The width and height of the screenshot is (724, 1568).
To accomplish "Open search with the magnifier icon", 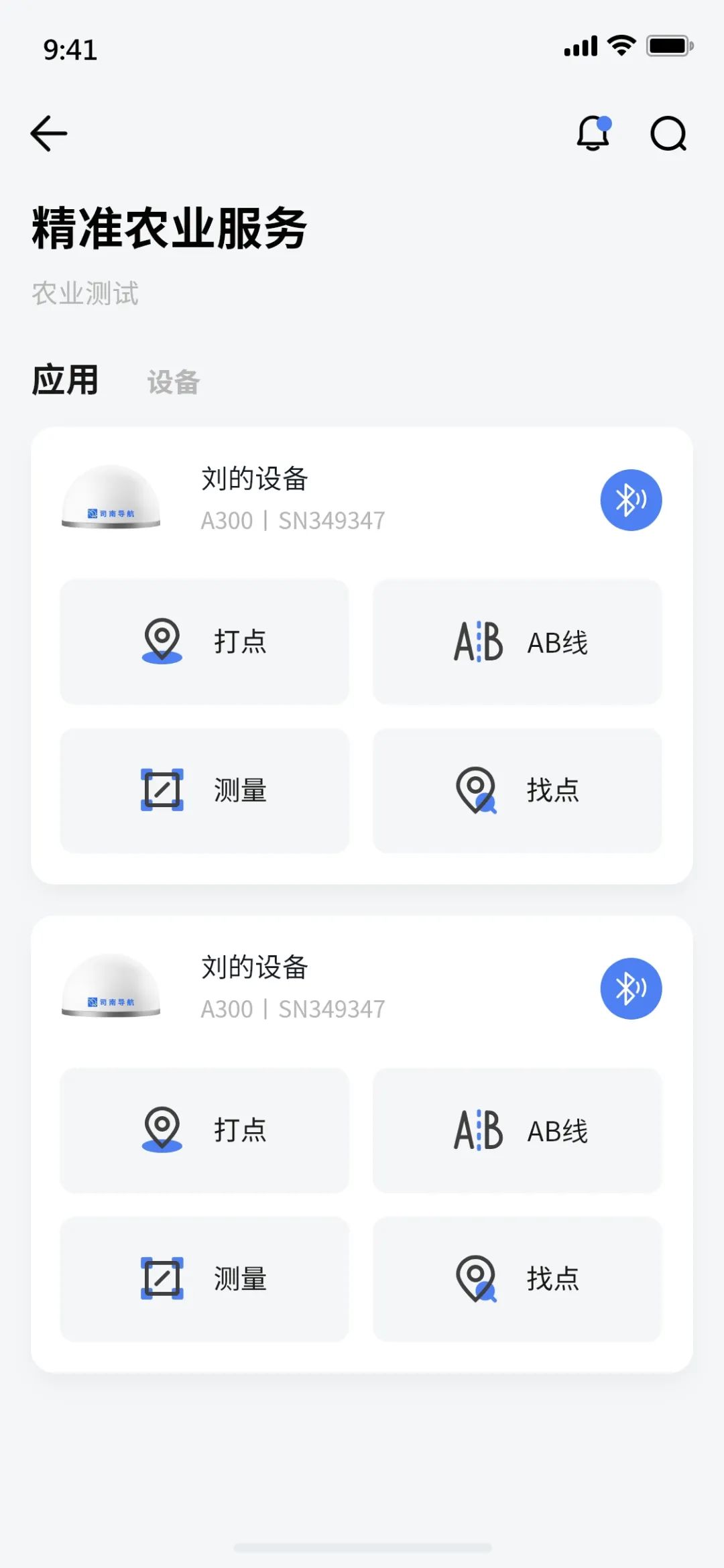I will coord(668,133).
